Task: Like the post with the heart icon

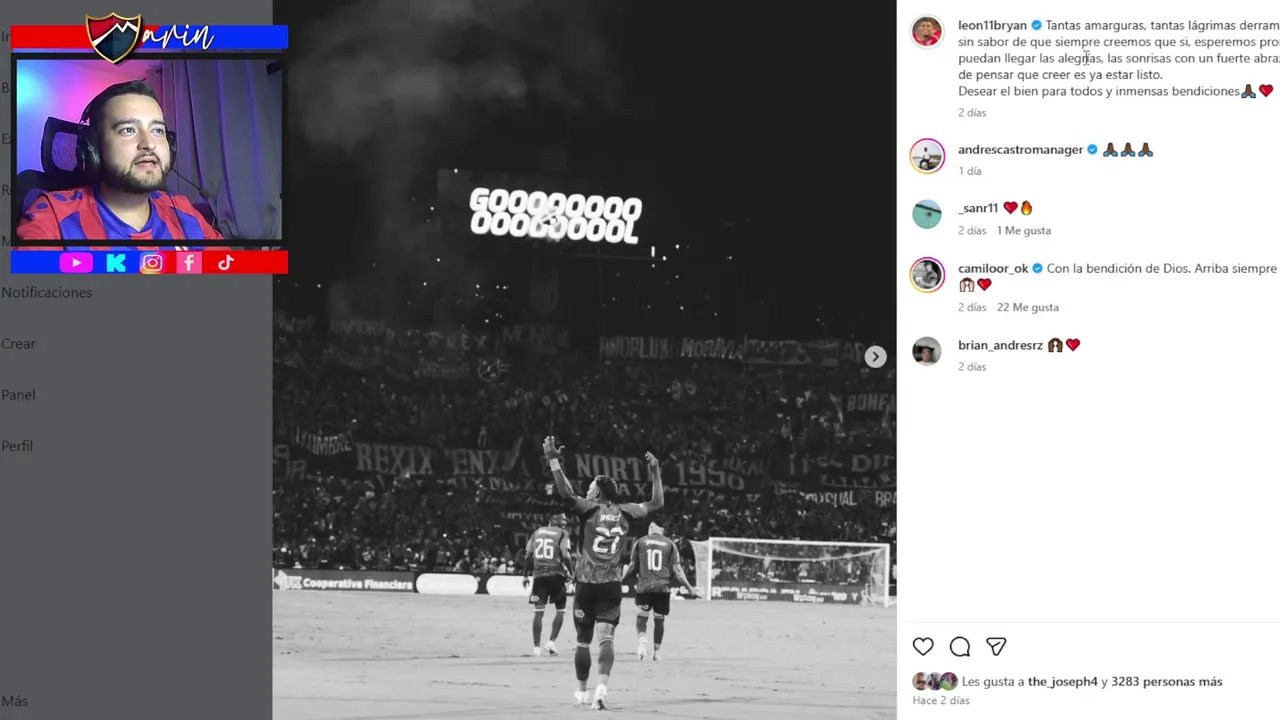Action: click(x=923, y=647)
